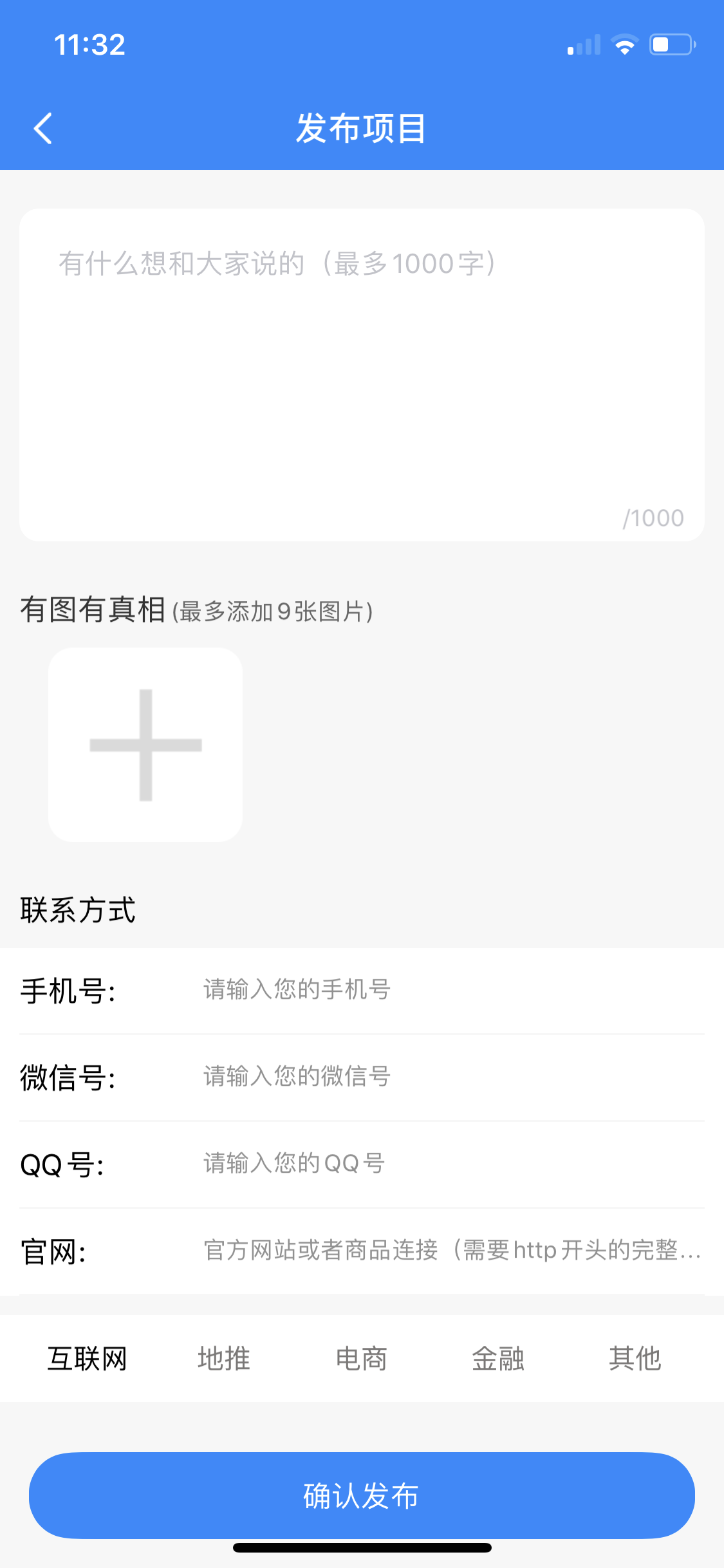Tap the plus icon to add a photo

(x=144, y=745)
